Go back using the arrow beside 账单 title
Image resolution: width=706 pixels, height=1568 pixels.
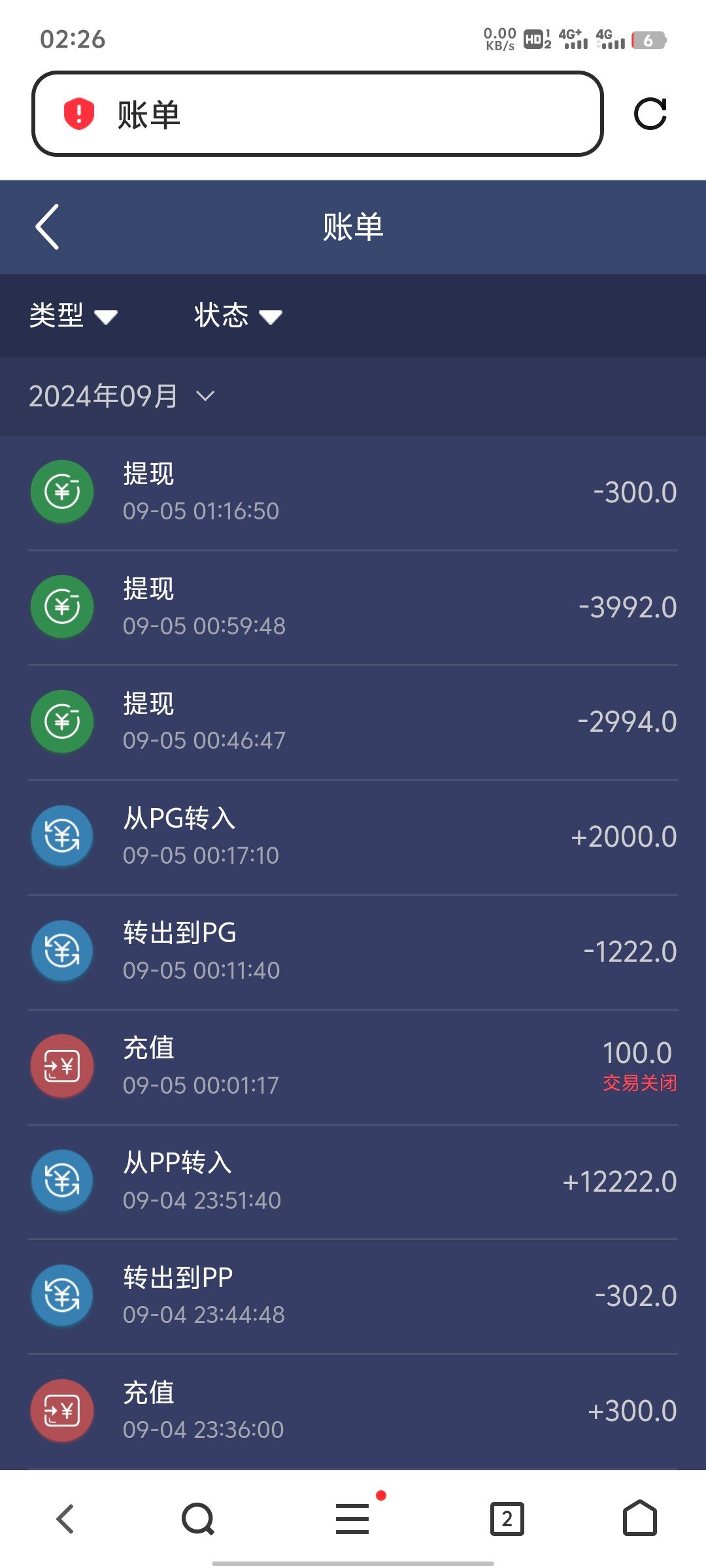coord(48,227)
